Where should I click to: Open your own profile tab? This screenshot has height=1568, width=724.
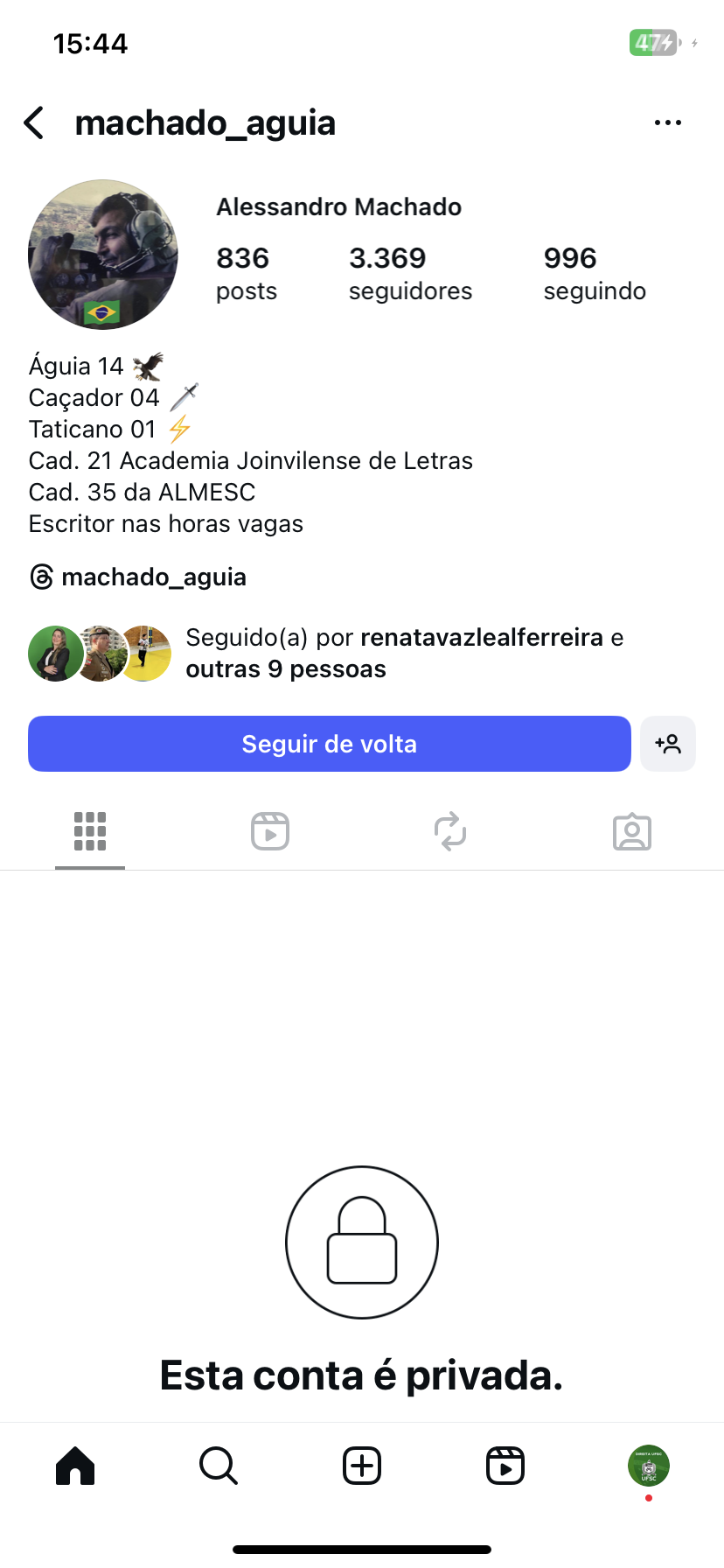(649, 1466)
